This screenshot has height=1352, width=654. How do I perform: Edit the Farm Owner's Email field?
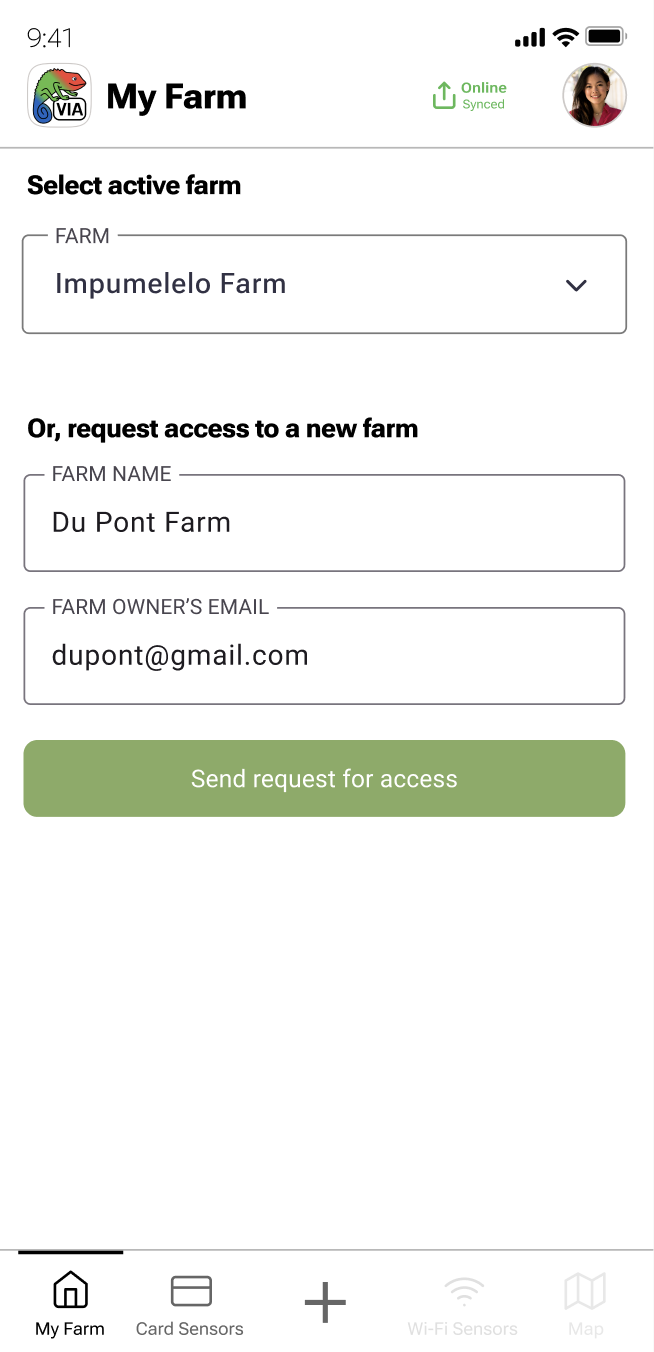pyautogui.click(x=324, y=656)
